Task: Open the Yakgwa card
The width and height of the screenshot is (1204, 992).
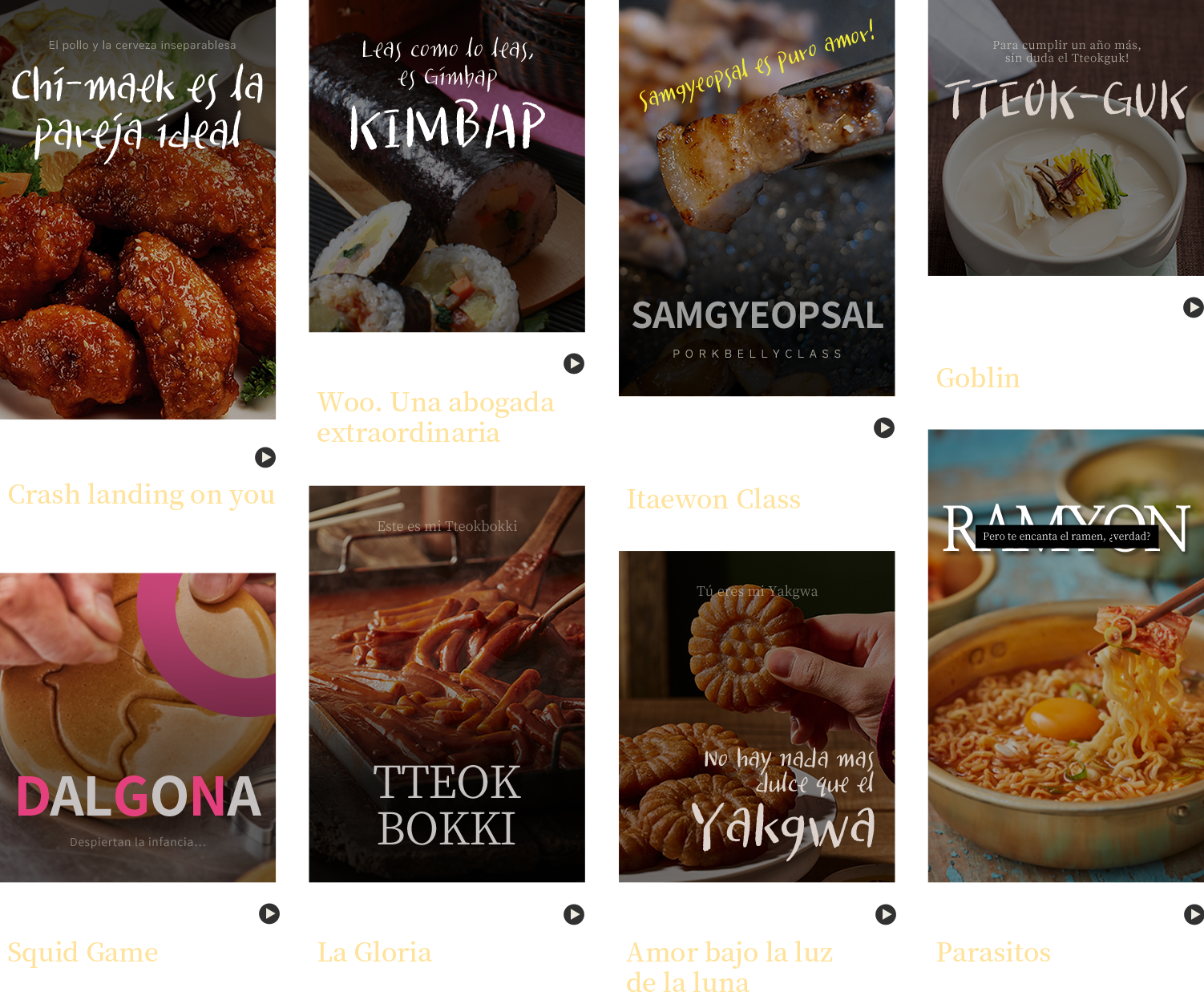Action: [x=757, y=716]
